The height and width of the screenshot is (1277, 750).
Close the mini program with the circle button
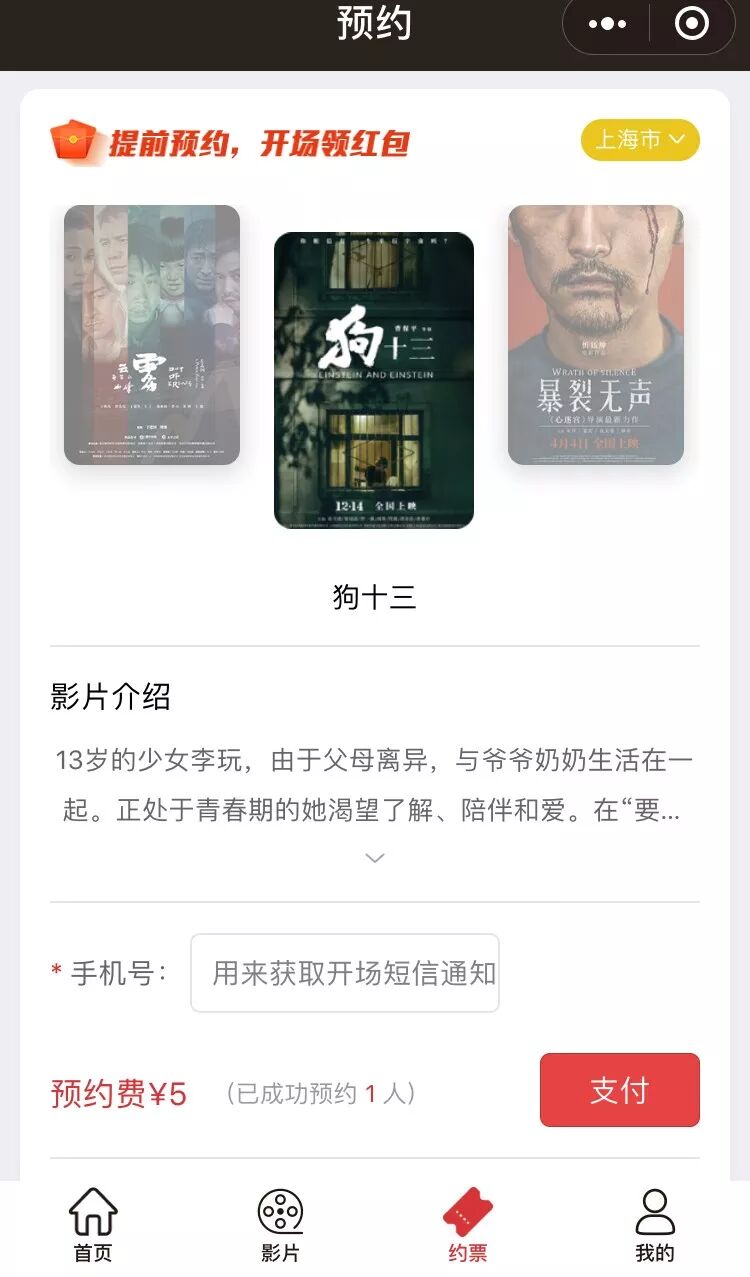pos(692,24)
